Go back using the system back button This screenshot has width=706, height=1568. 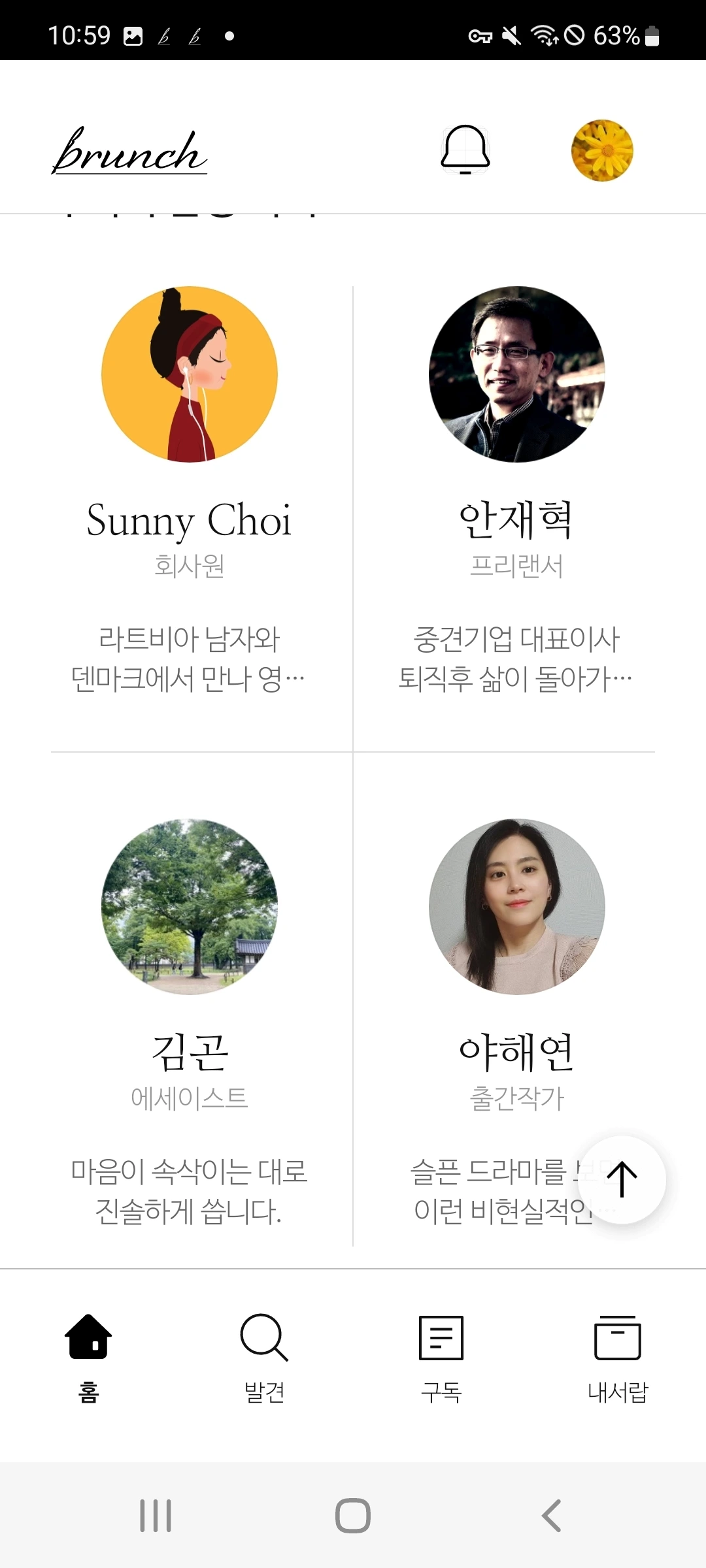point(551,1516)
